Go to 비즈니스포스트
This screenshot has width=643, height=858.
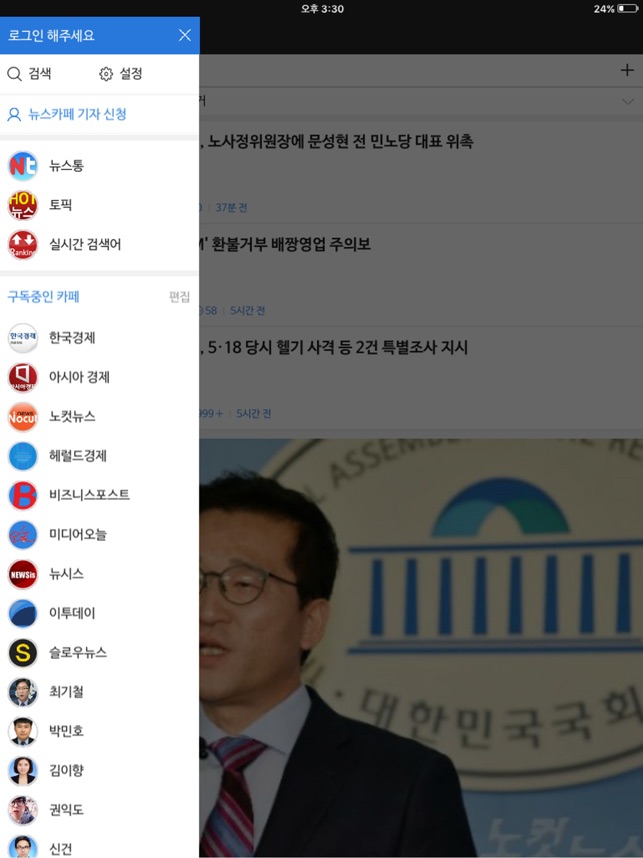(x=89, y=495)
